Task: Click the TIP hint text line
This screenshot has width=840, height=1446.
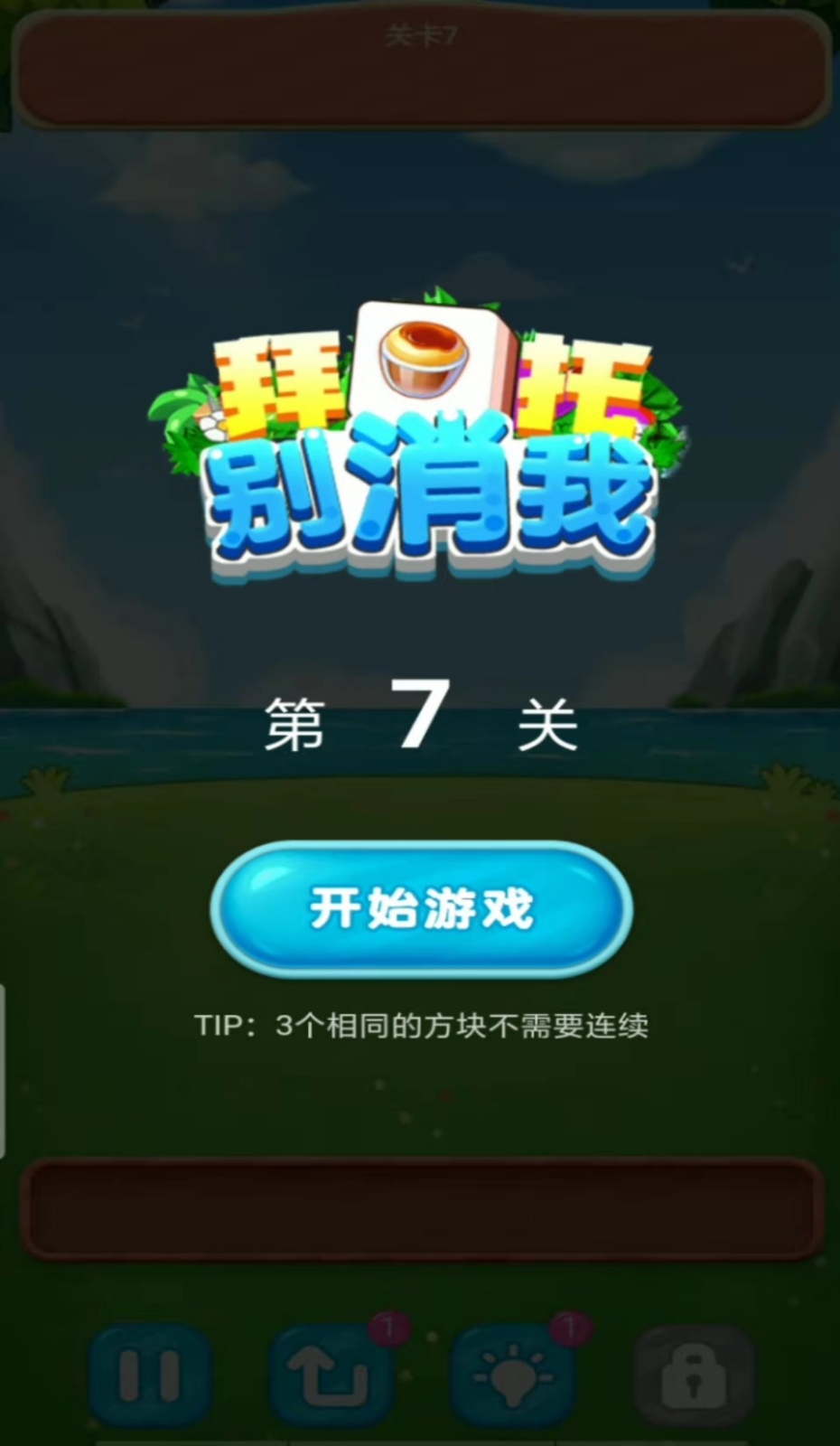Action: tap(420, 1026)
